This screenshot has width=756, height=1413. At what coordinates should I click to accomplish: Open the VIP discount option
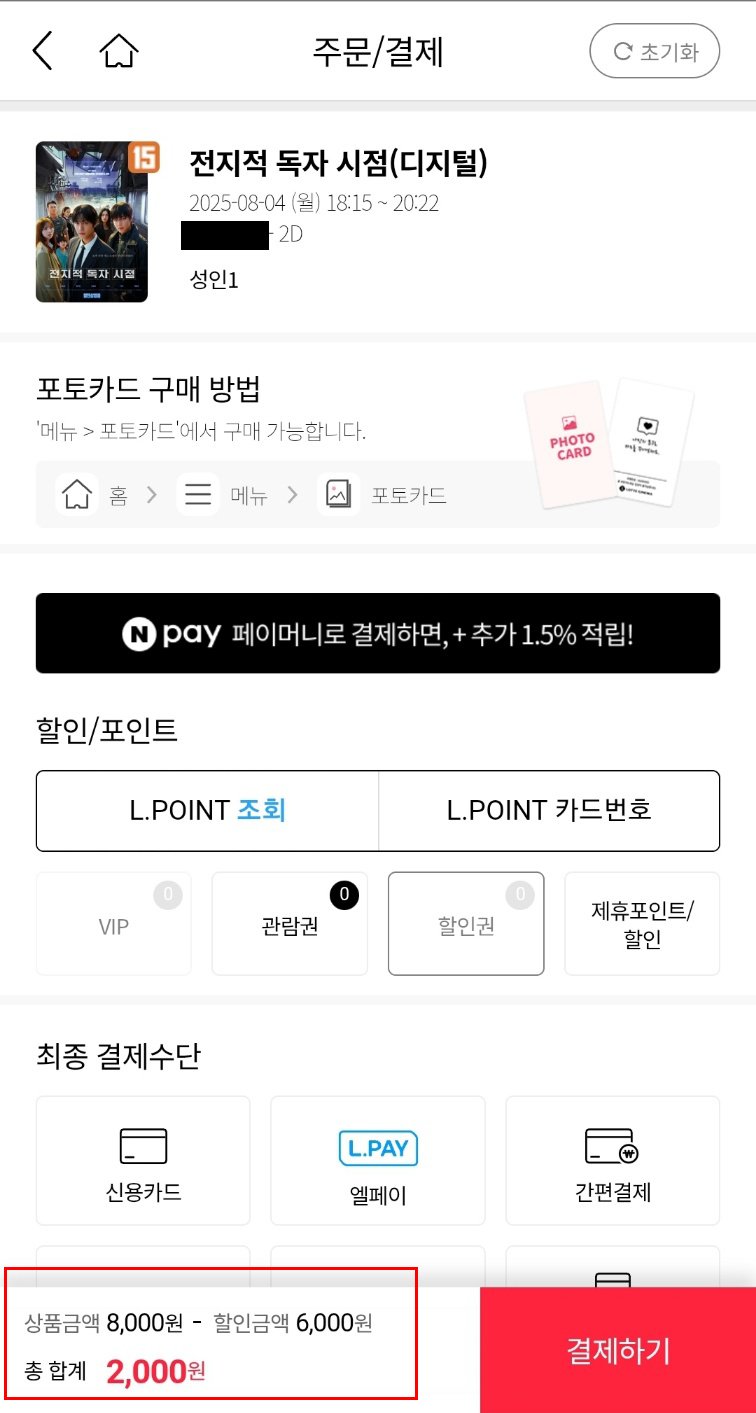pyautogui.click(x=114, y=924)
